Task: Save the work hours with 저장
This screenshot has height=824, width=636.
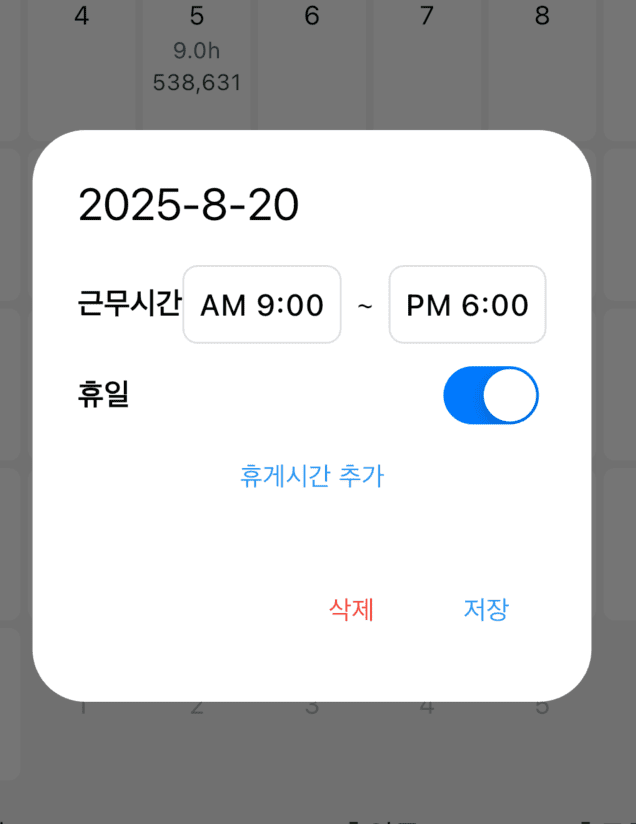Action: point(486,609)
